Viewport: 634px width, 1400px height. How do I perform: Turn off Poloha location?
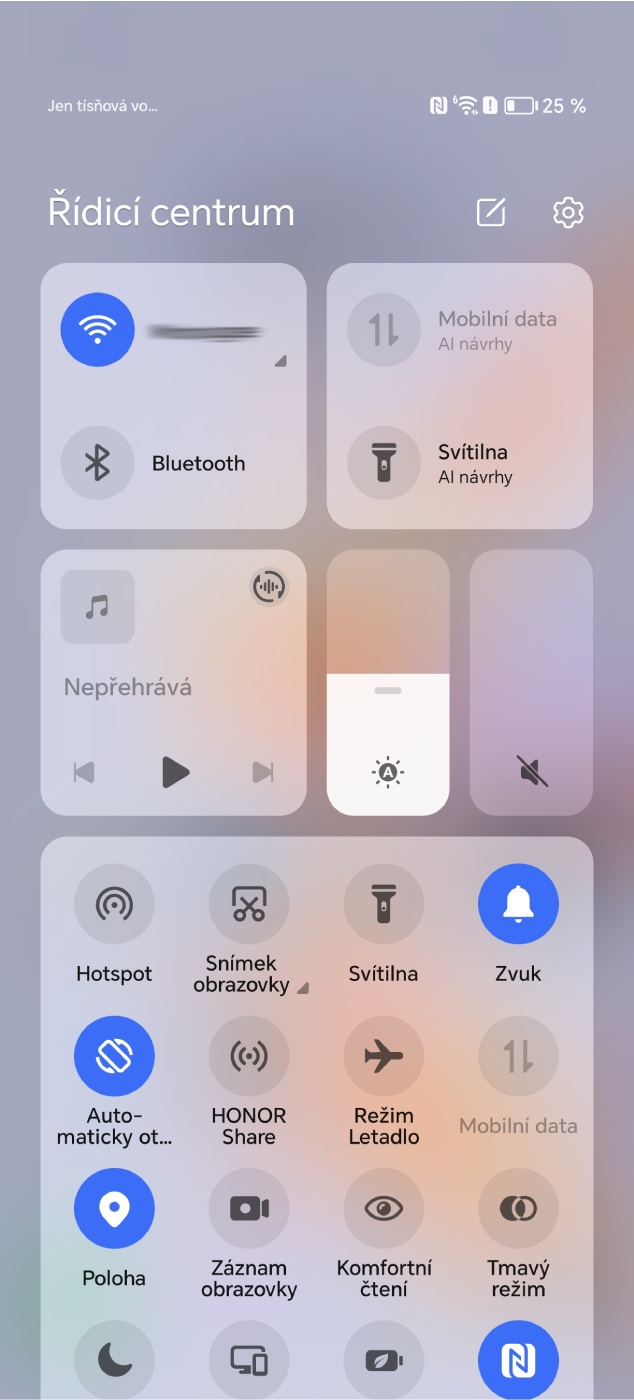[x=114, y=1209]
